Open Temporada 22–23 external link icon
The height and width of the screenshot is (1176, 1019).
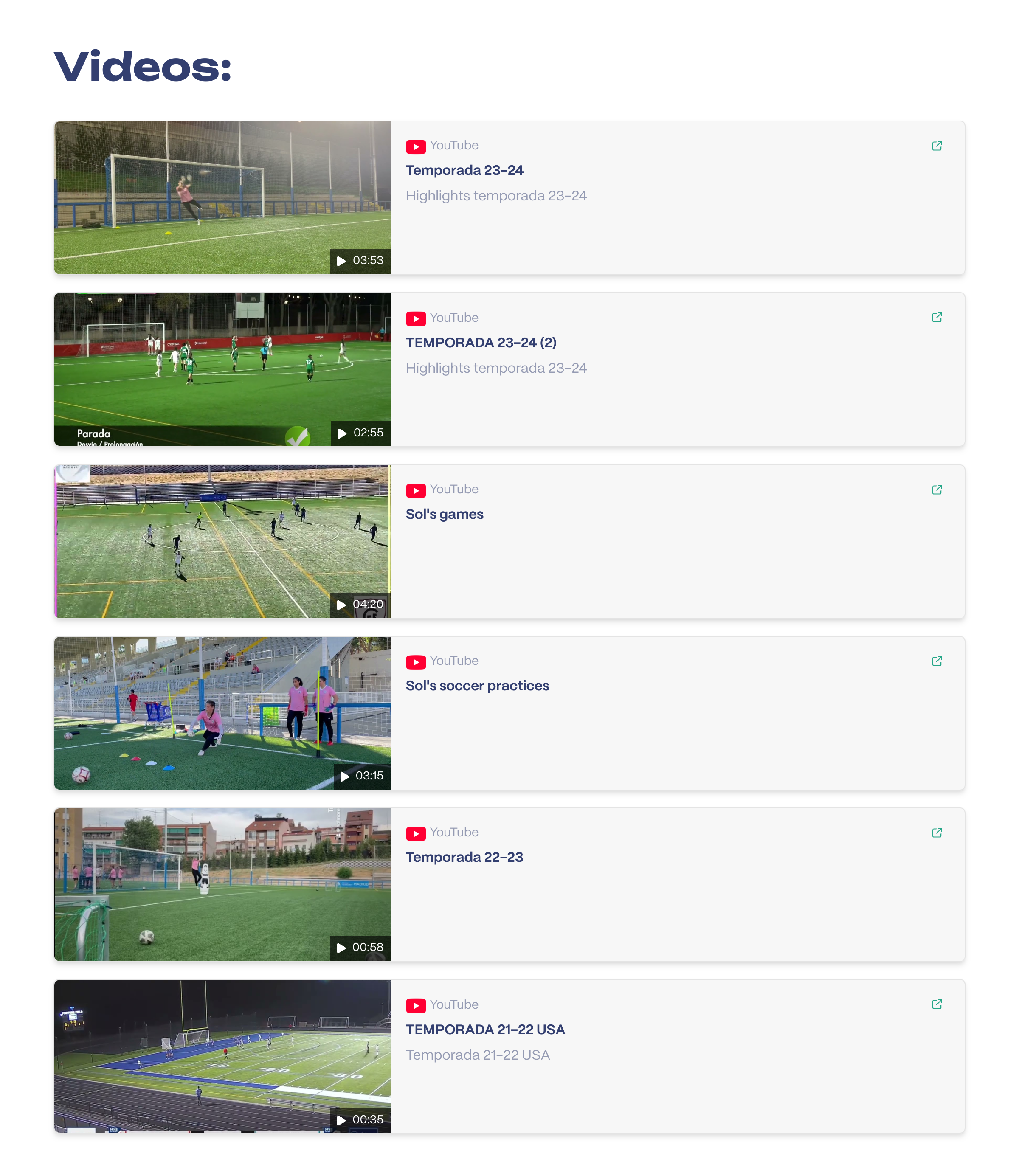(x=937, y=833)
